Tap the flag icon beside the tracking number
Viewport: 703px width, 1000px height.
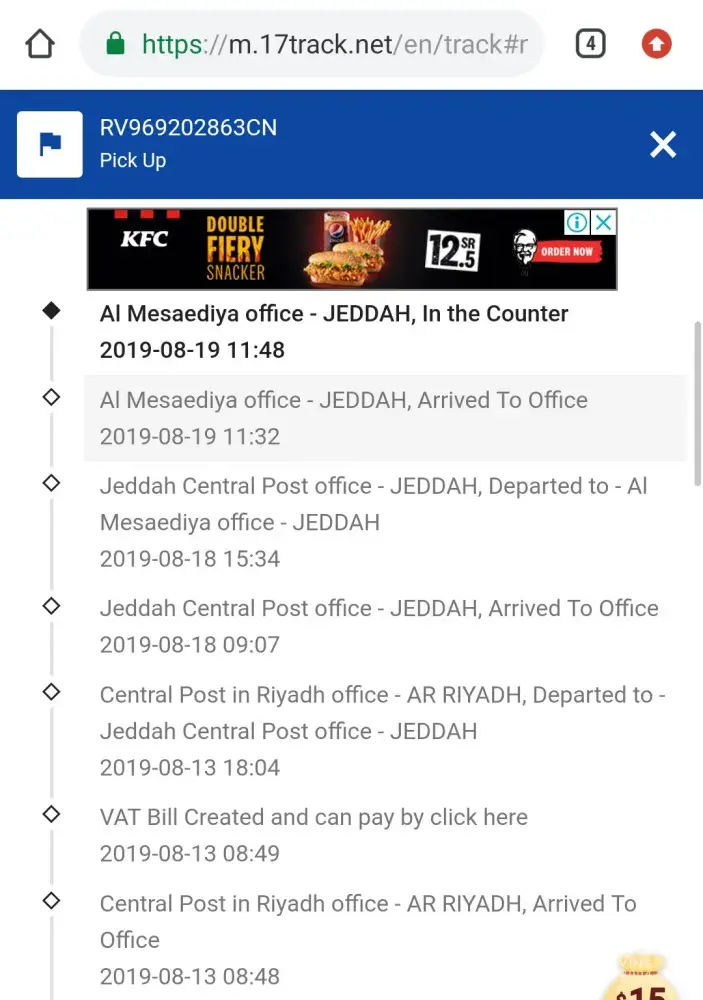tap(49, 145)
